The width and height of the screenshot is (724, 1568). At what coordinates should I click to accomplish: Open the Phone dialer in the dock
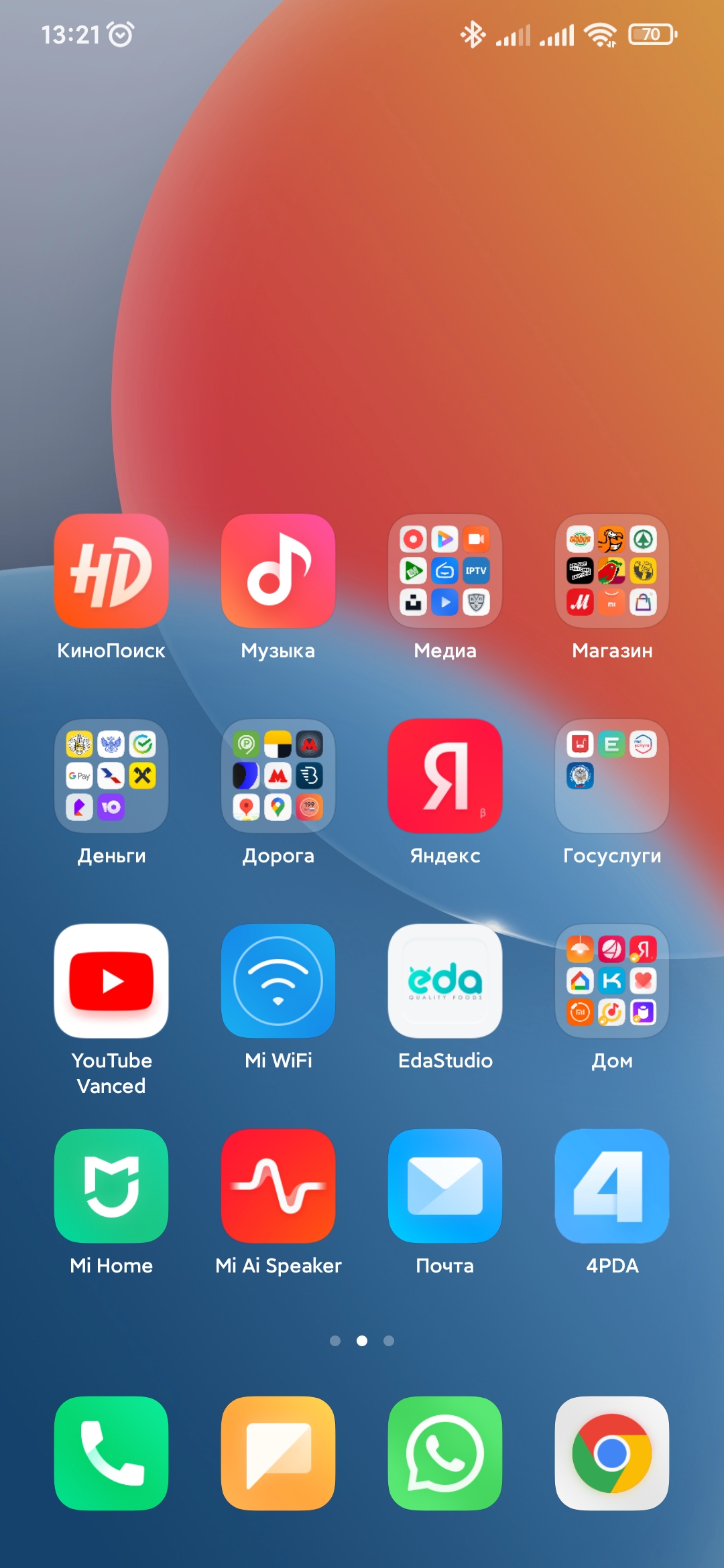coord(111,1453)
